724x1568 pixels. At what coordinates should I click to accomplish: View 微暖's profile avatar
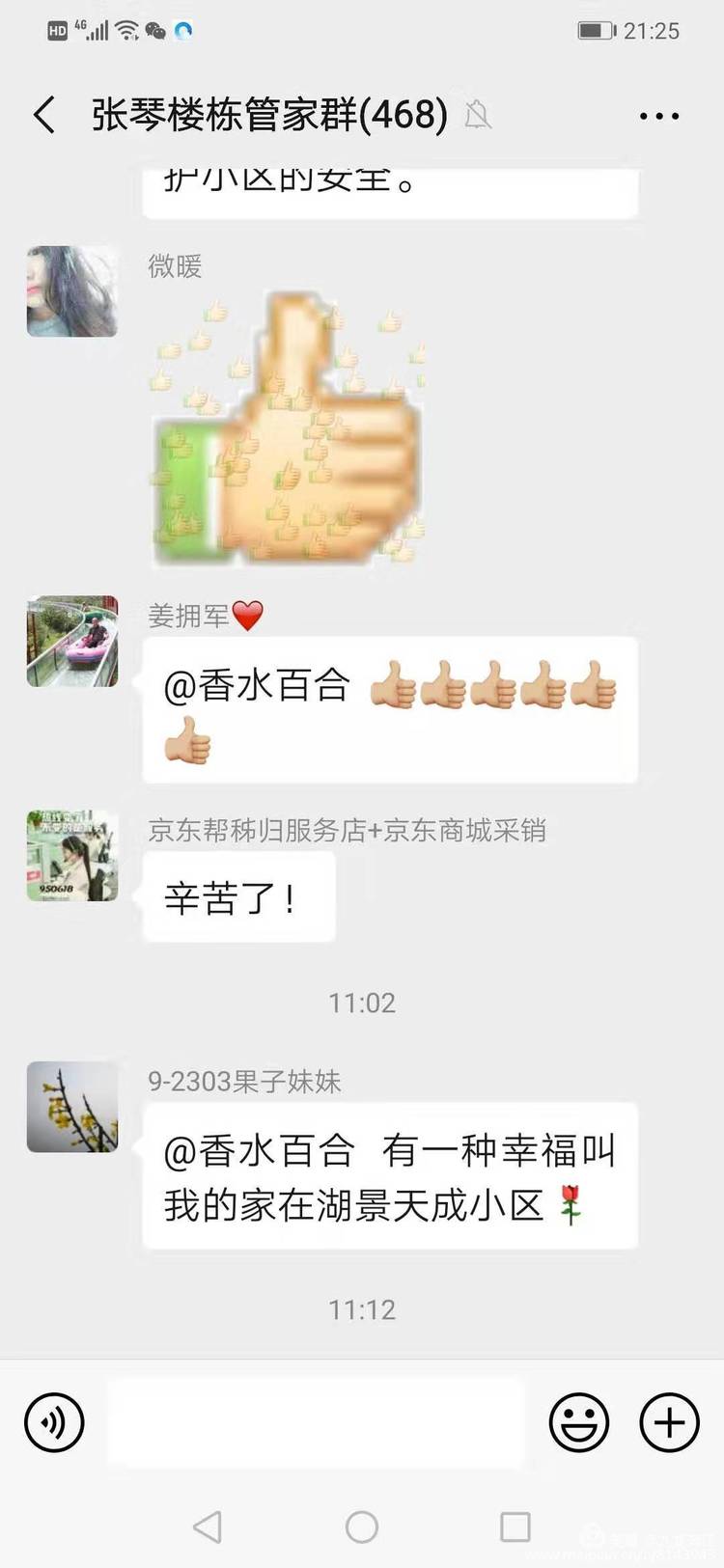[x=72, y=291]
